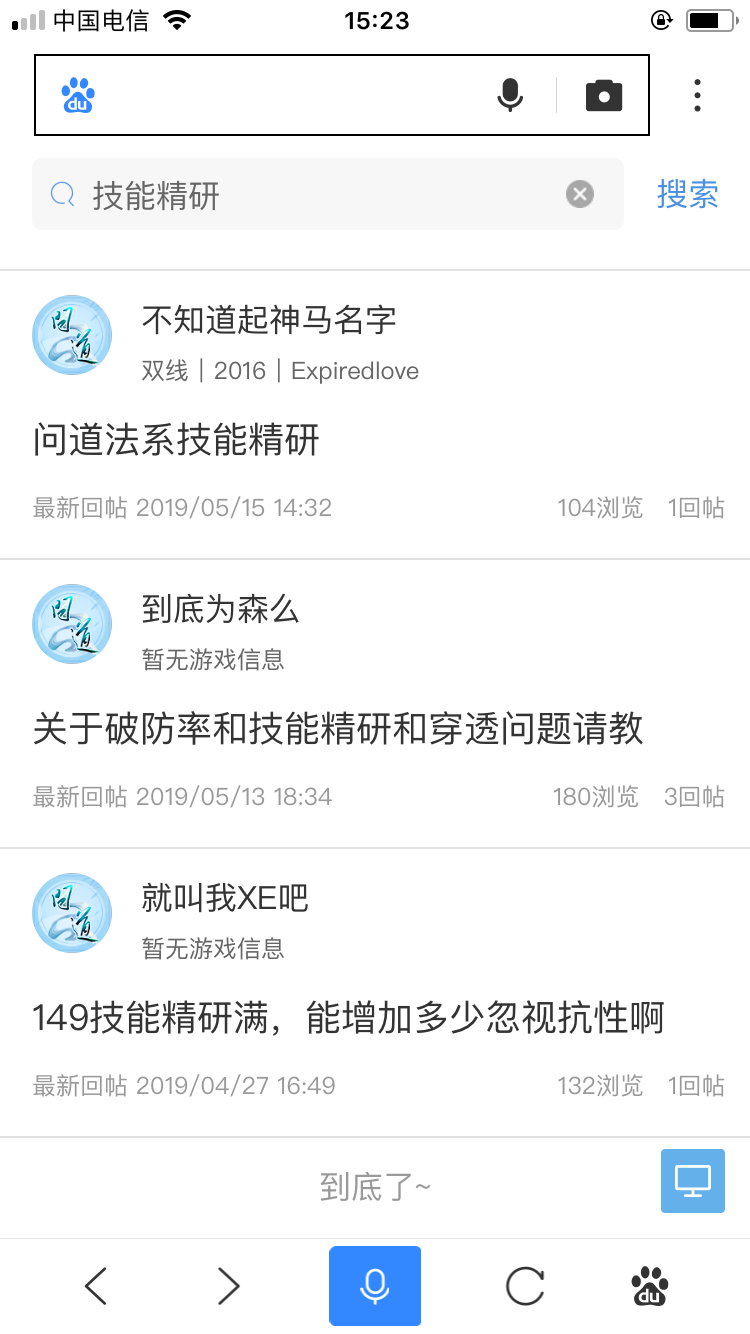750x1334 pixels.
Task: Switch to desktop view with the monitor button
Action: [x=692, y=1181]
